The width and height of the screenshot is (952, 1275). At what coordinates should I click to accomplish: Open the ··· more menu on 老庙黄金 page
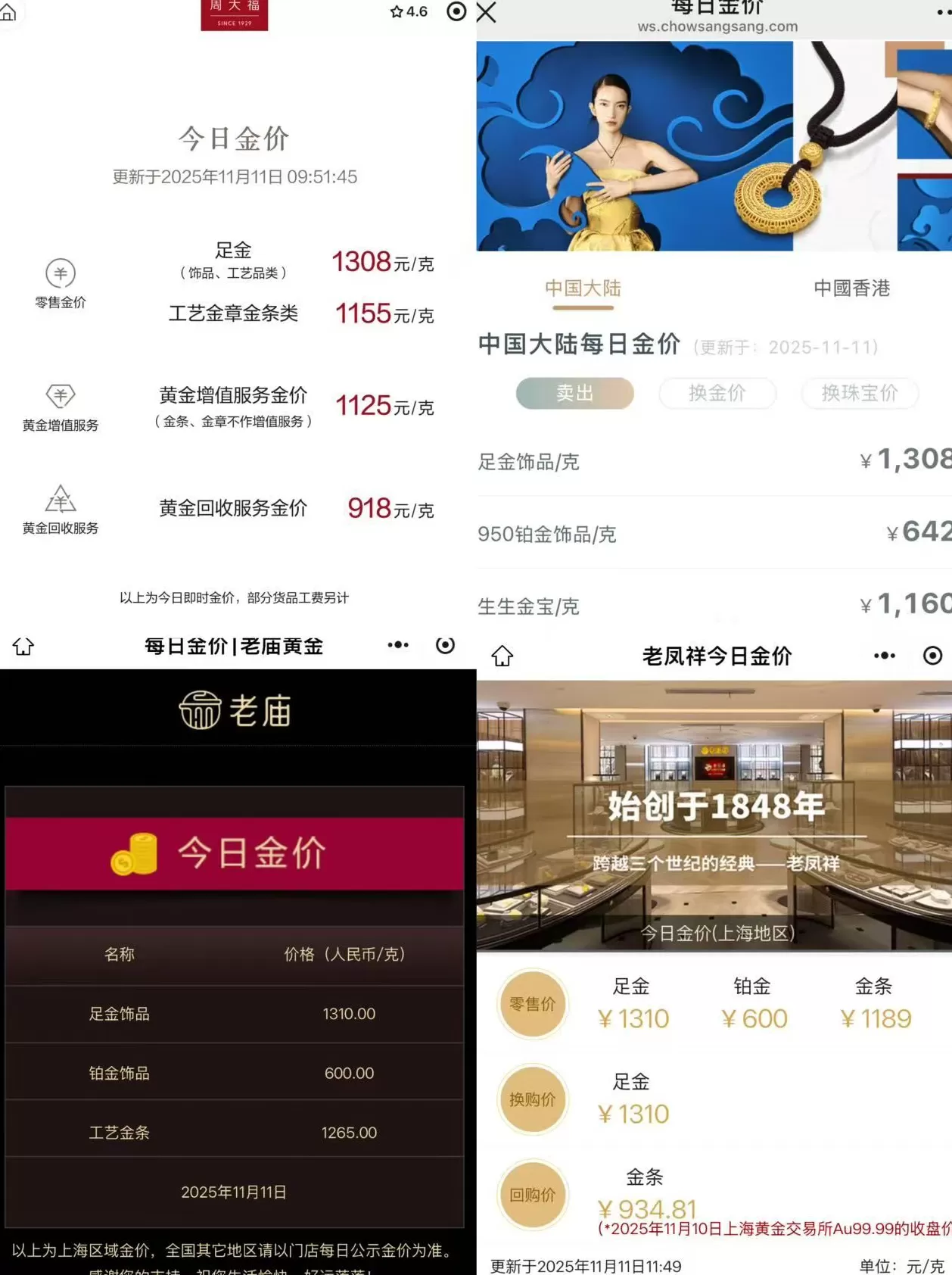pyautogui.click(x=397, y=646)
